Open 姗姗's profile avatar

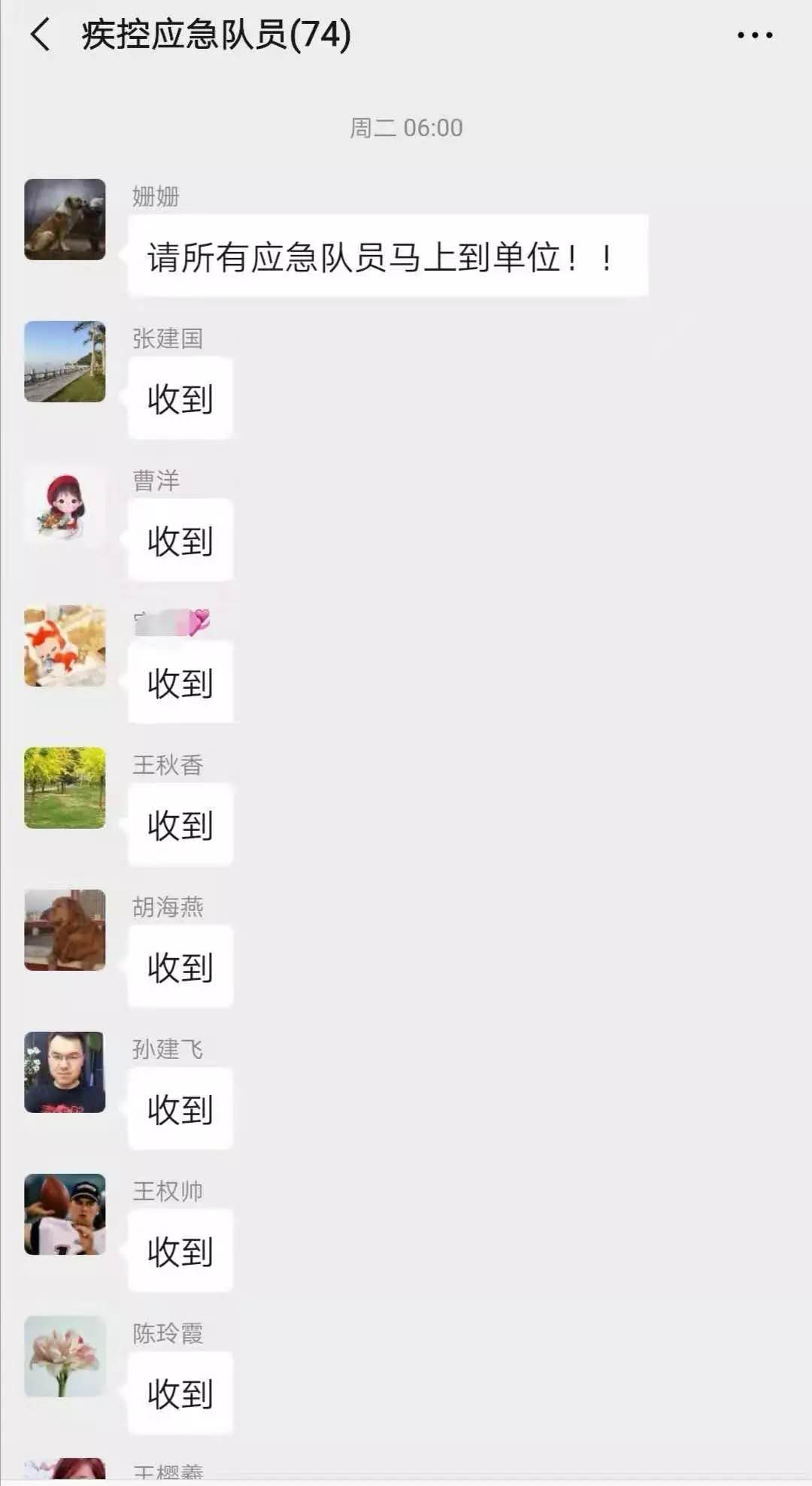65,220
